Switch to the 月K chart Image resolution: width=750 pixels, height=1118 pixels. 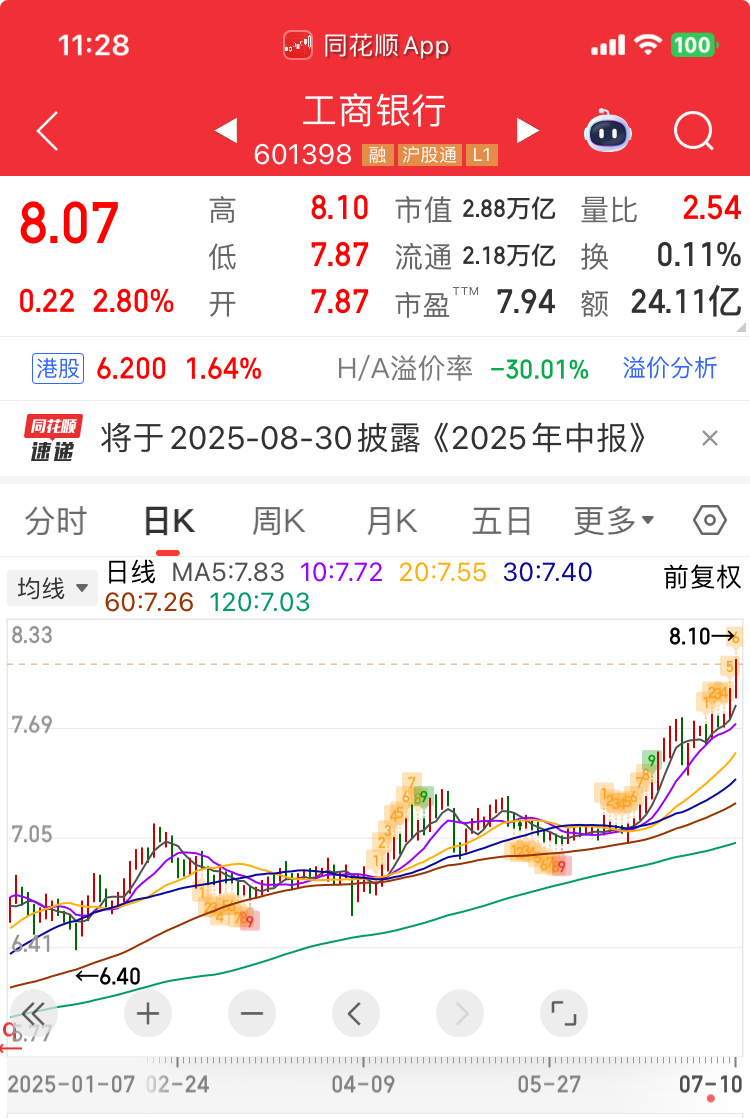point(391,521)
